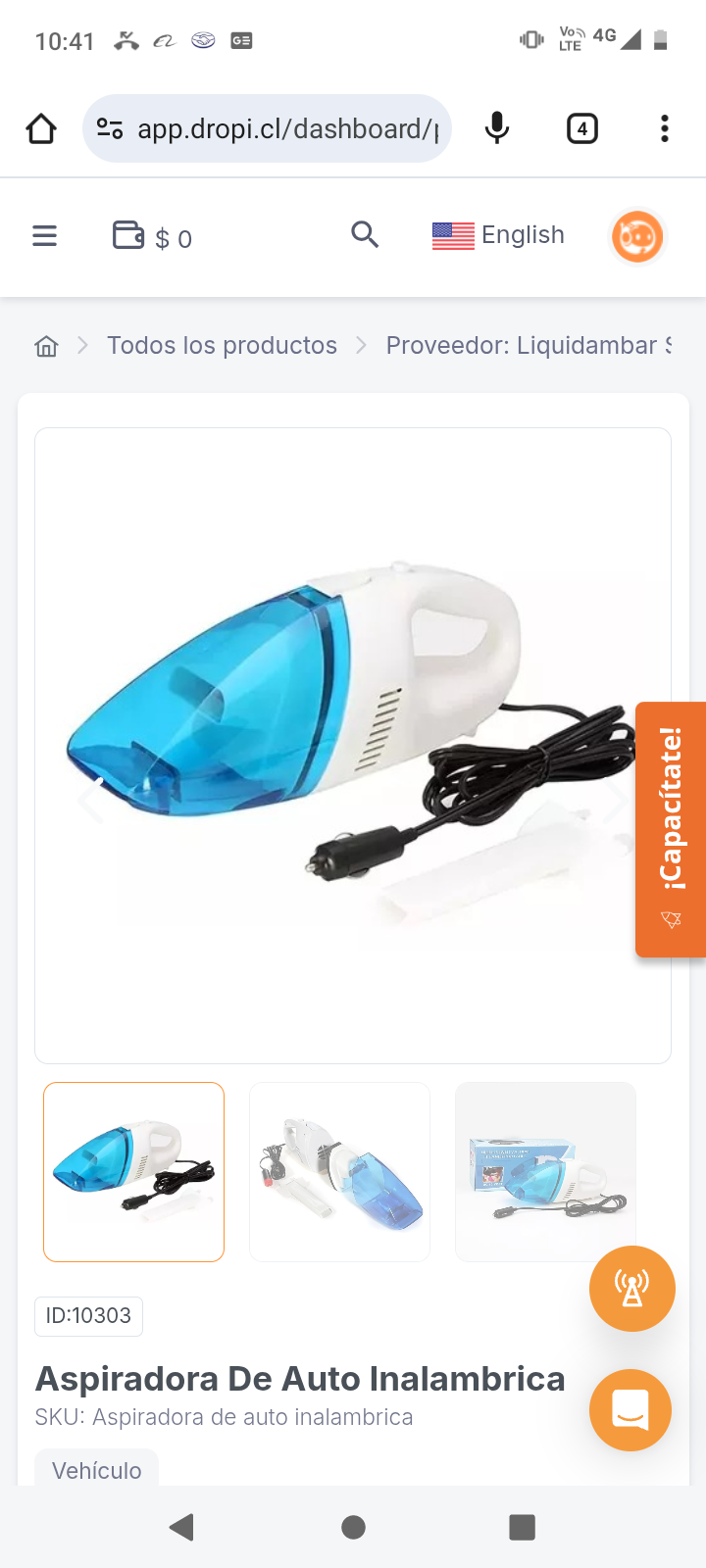Open the browser overflow menu
The width and height of the screenshot is (706, 1568).
pos(665,128)
